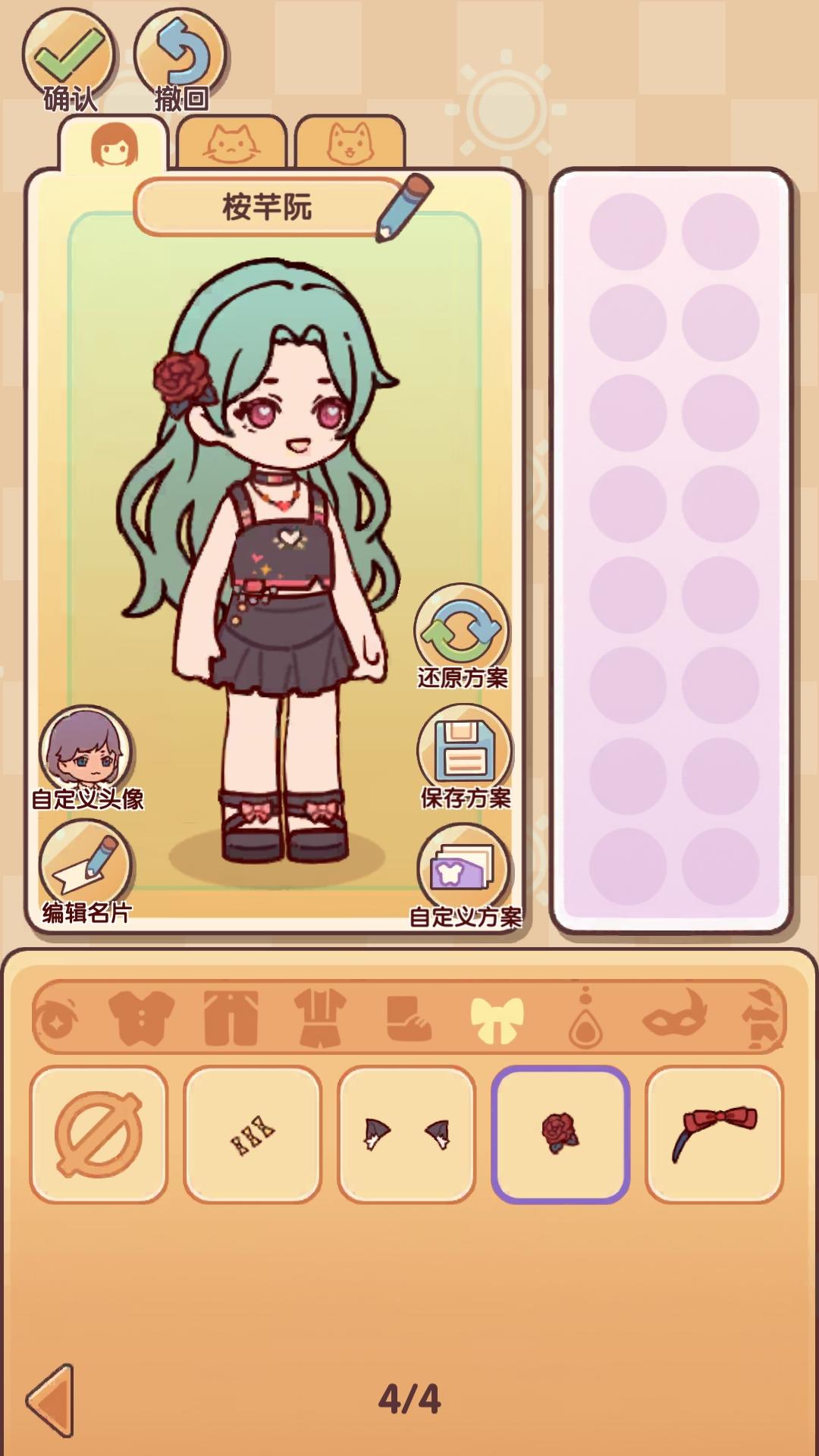Switch to the dog character tab
The width and height of the screenshot is (819, 1456).
coord(350,144)
